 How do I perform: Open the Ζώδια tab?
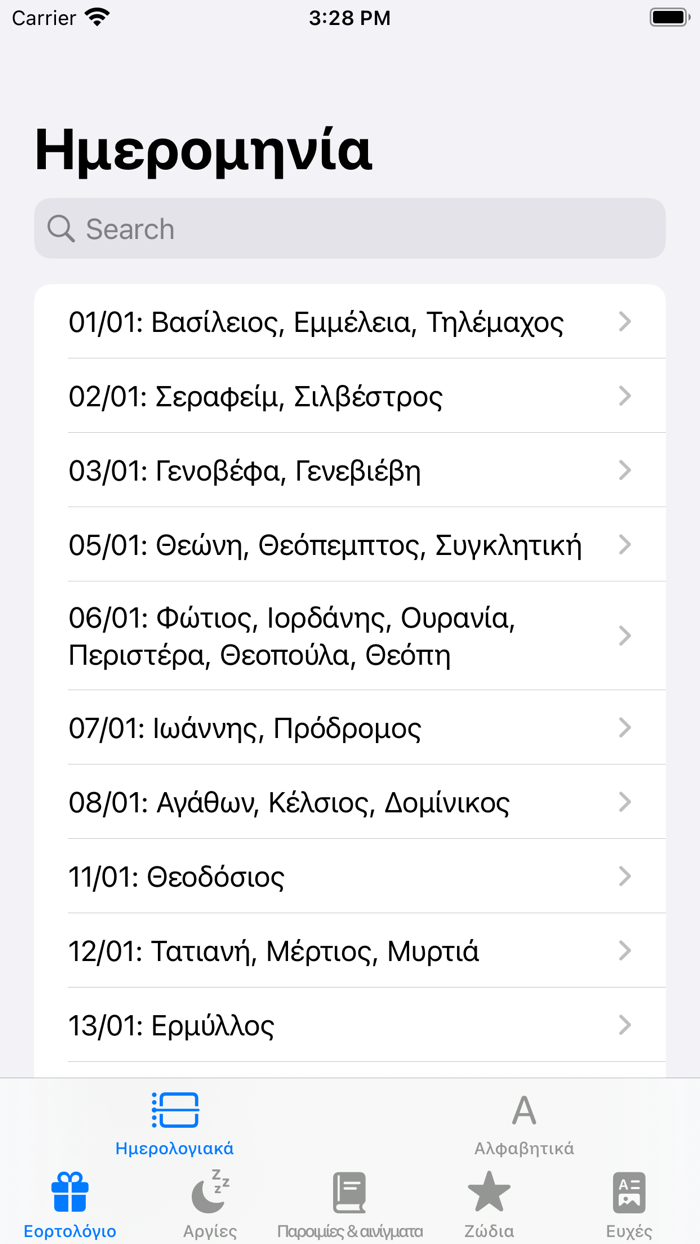coord(490,1205)
